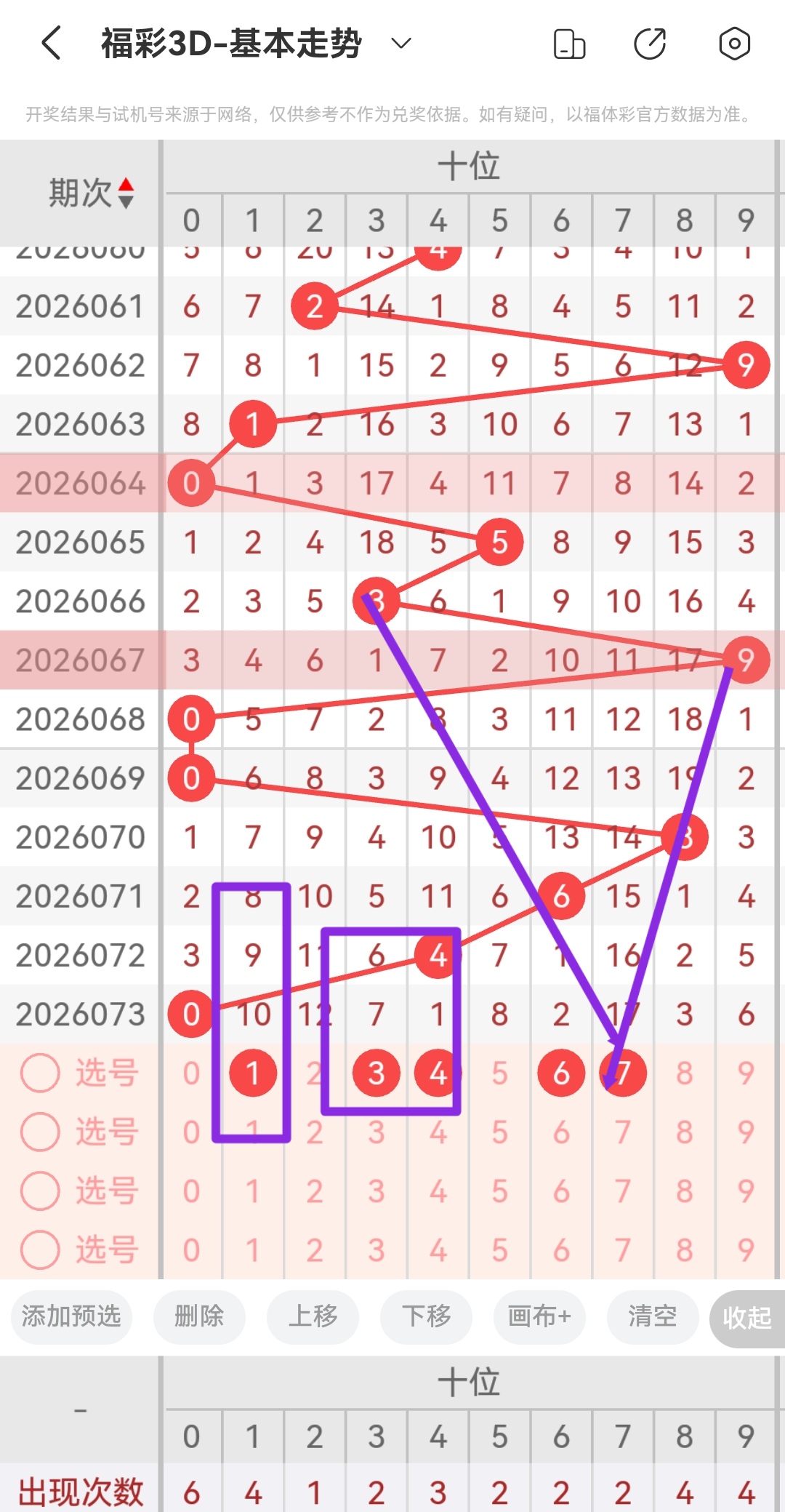Select the fourth 选号 row radio circle

[x=40, y=1250]
